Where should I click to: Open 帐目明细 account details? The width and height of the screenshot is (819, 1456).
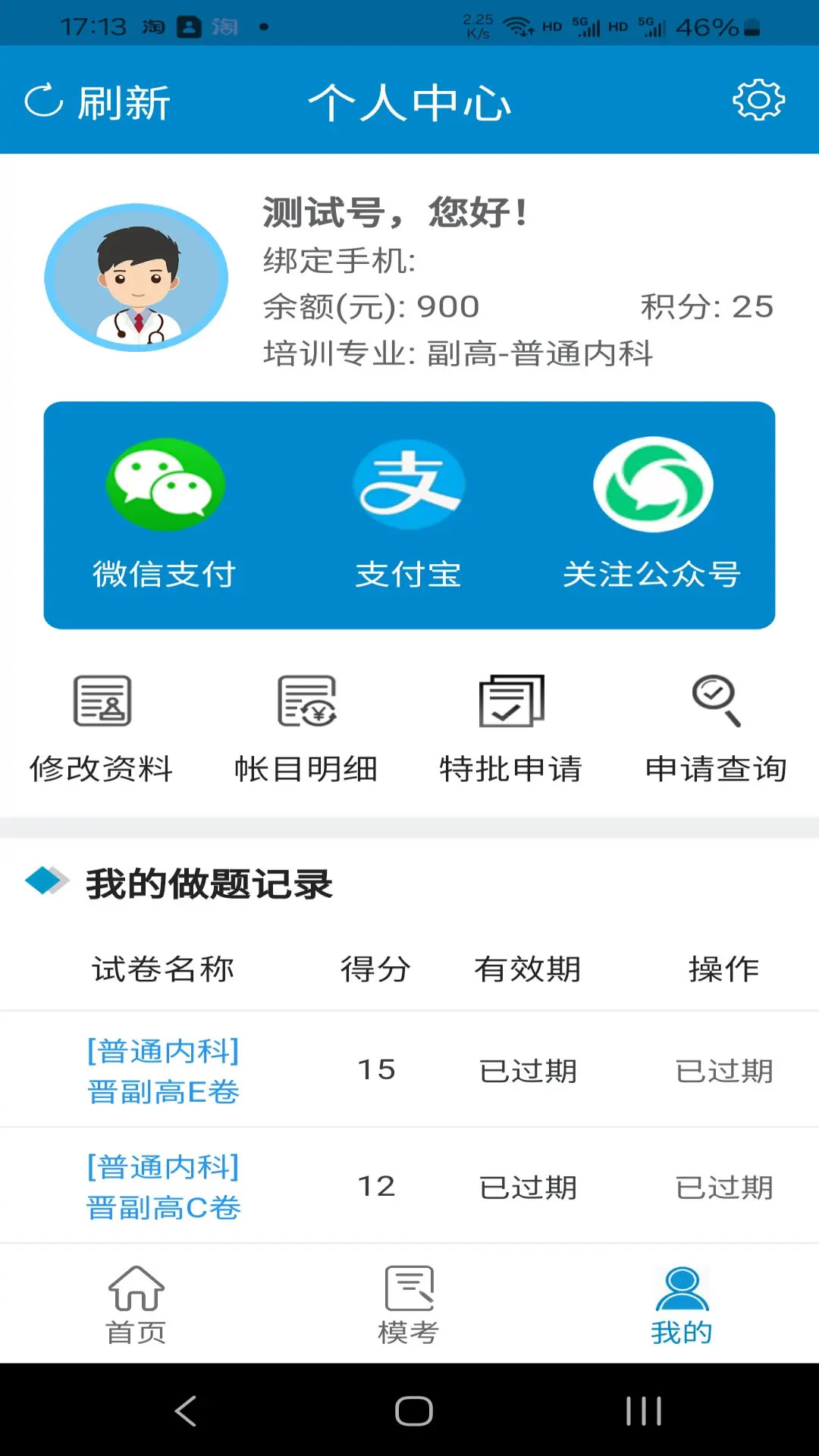pyautogui.click(x=306, y=728)
